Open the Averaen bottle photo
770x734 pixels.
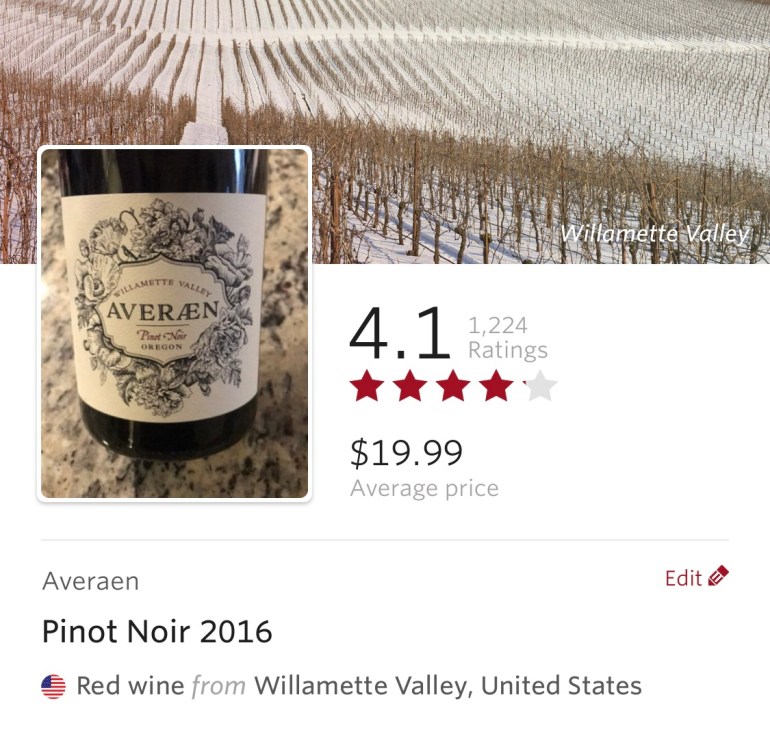pos(175,323)
